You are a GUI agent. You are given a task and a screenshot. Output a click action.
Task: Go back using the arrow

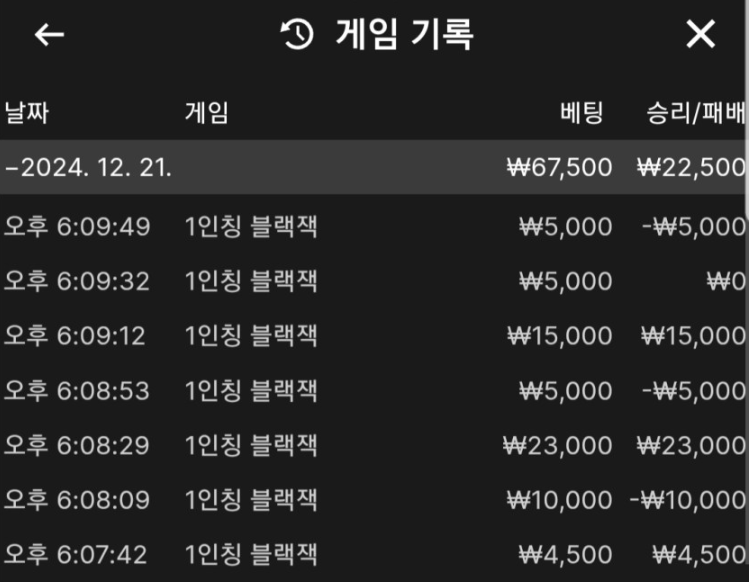click(x=49, y=35)
